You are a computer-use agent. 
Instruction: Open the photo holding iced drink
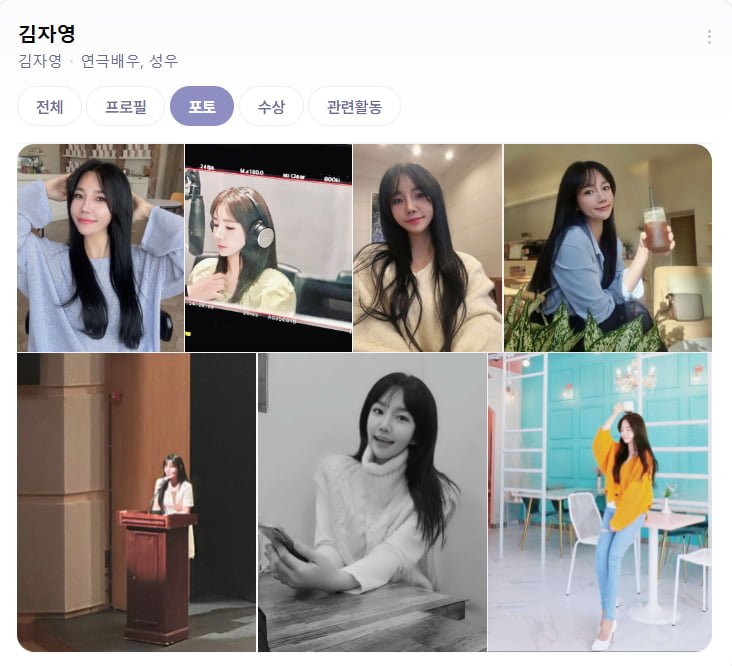(x=607, y=248)
